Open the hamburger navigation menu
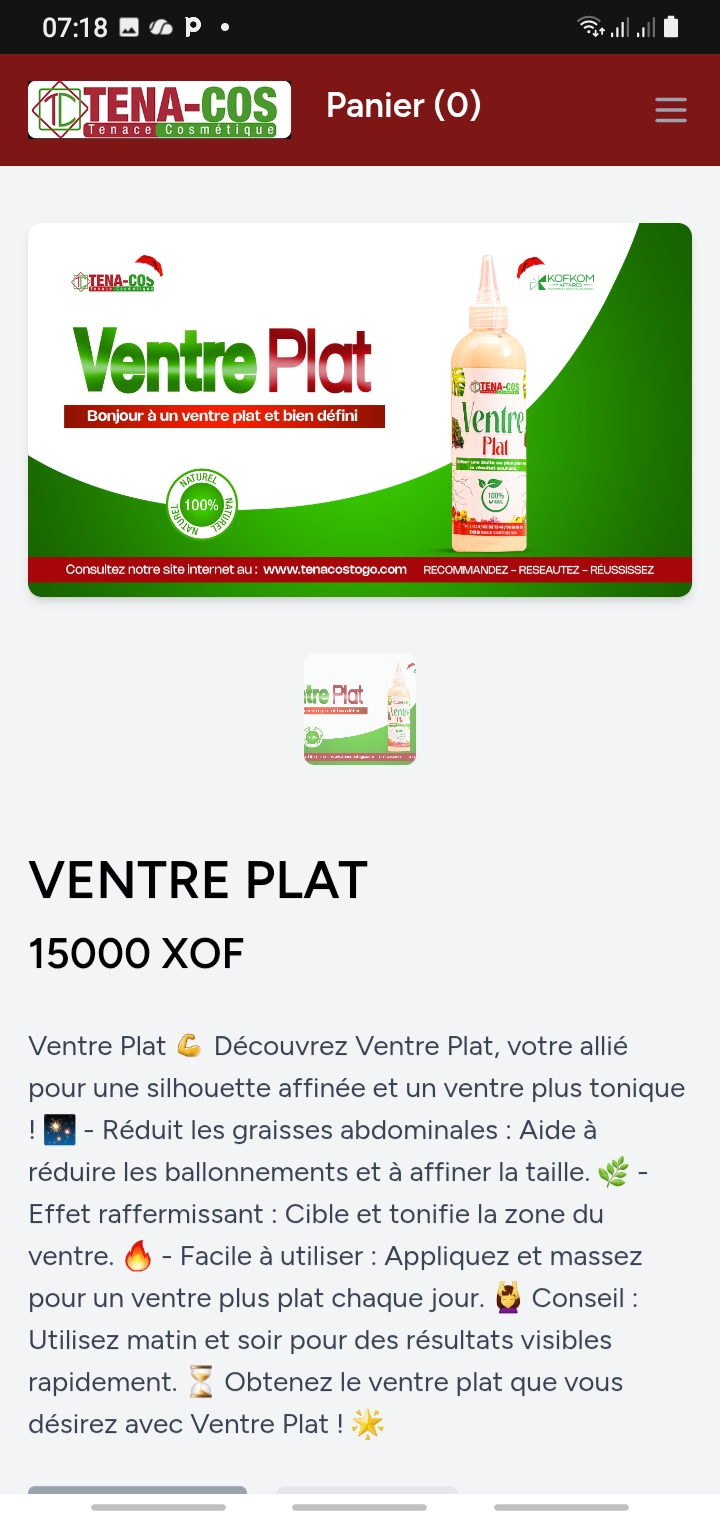This screenshot has height=1520, width=720. point(670,109)
